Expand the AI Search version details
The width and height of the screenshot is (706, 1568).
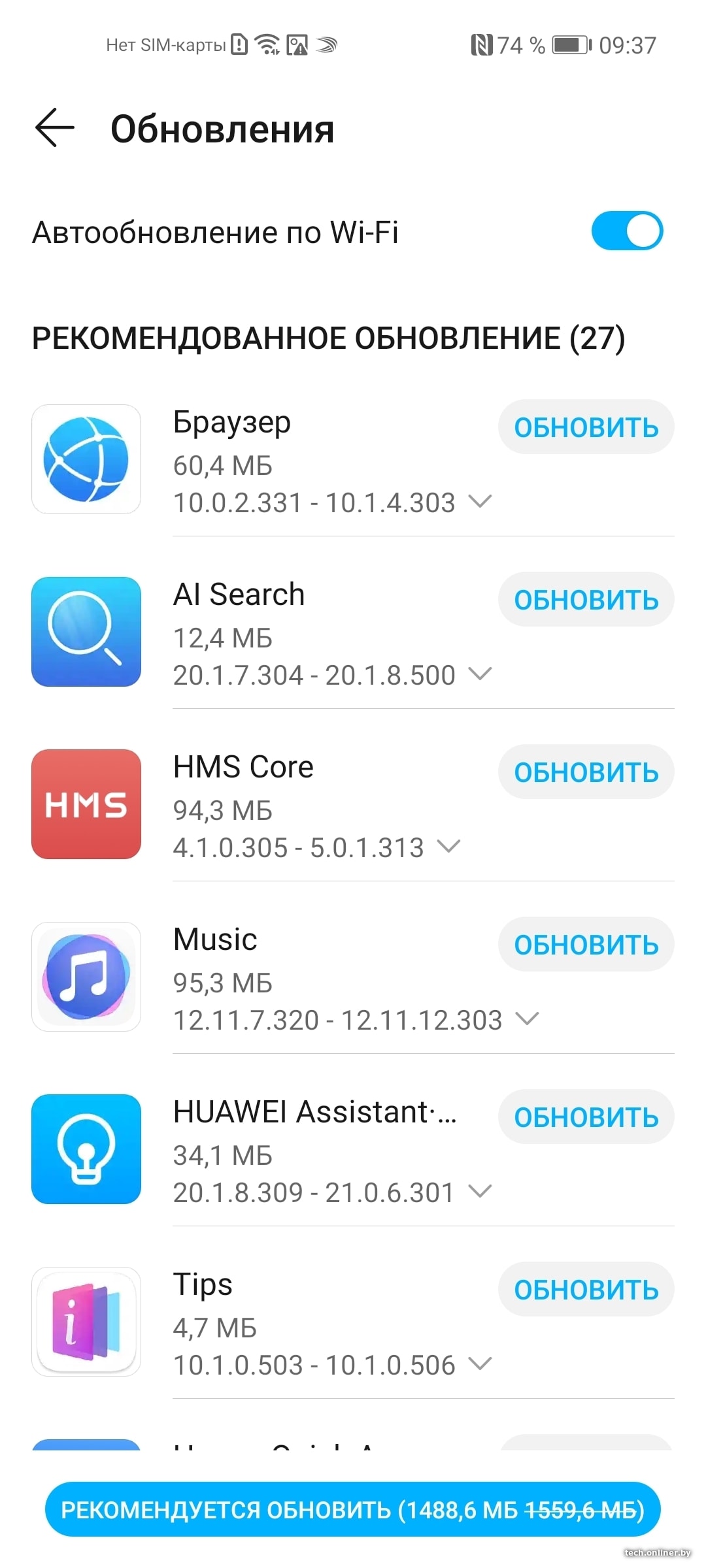480,674
